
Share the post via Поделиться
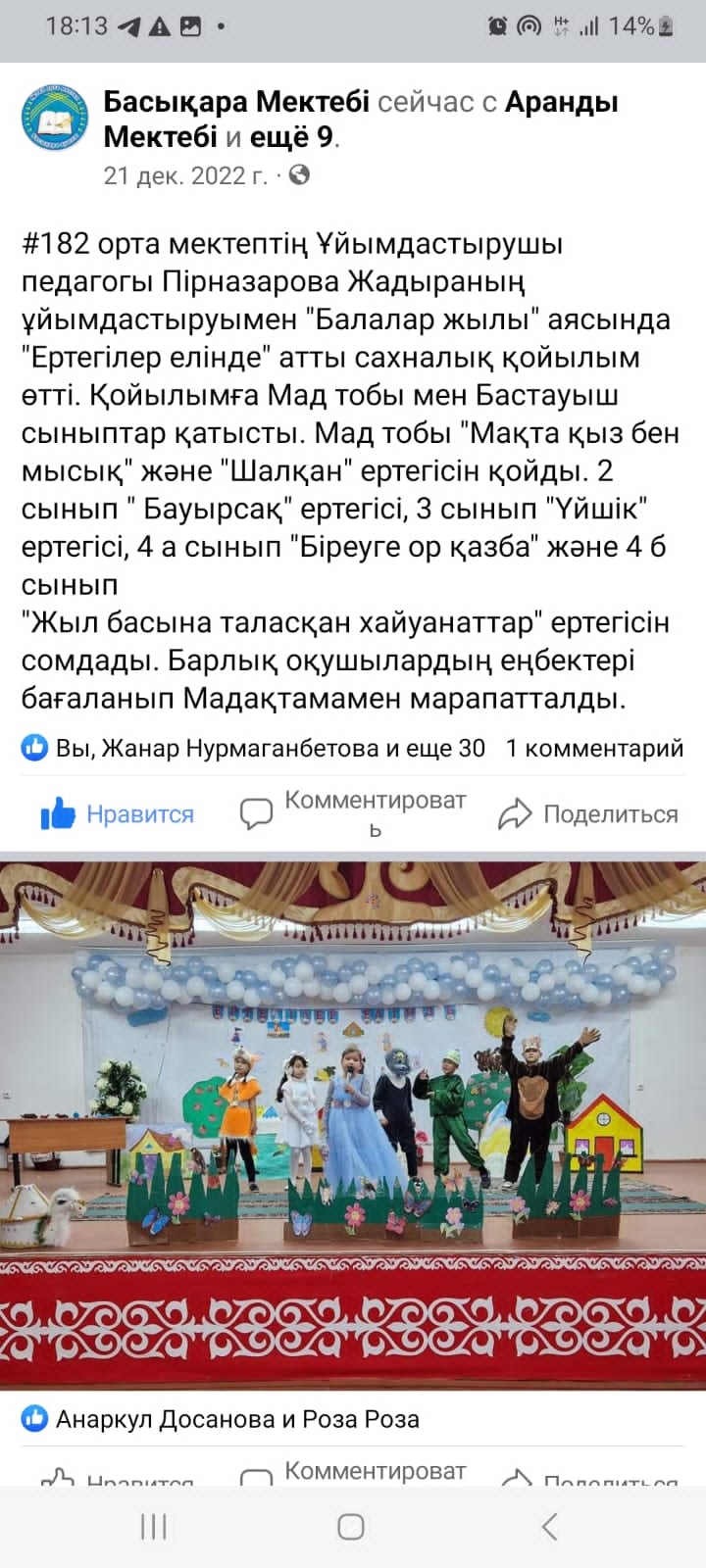pyautogui.click(x=588, y=813)
